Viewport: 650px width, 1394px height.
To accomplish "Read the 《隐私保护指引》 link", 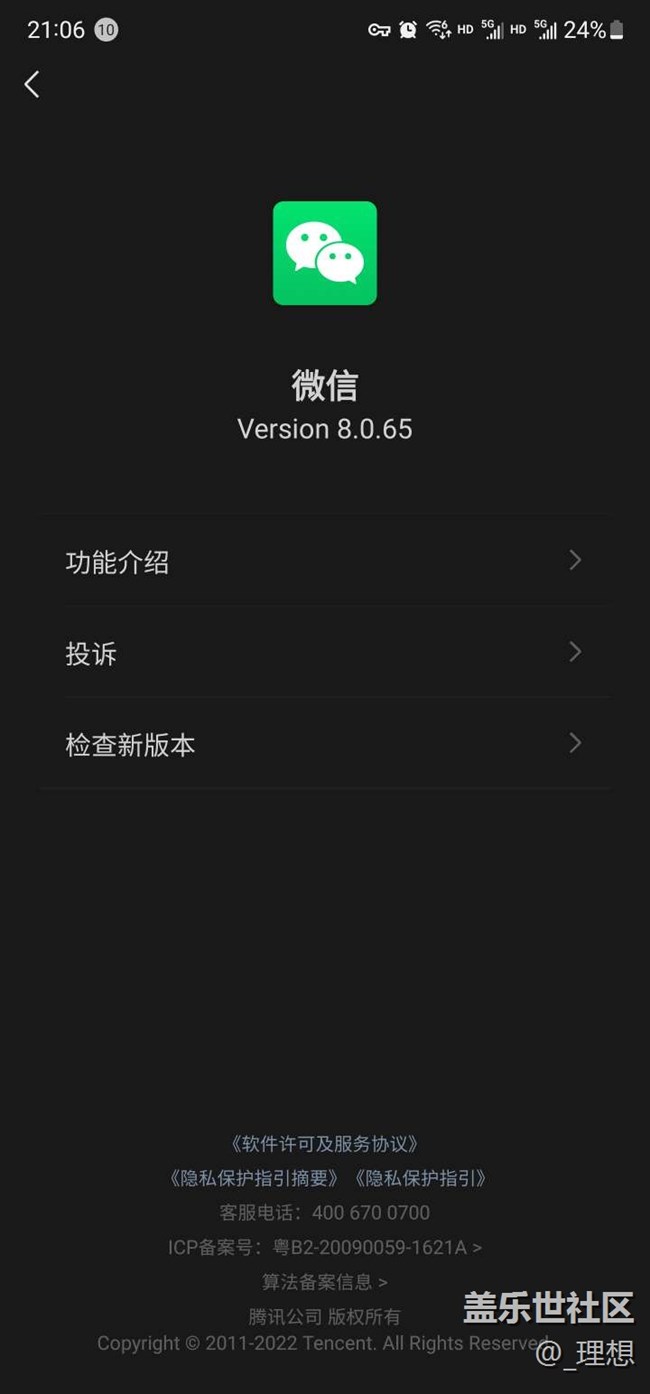I will pos(420,1178).
